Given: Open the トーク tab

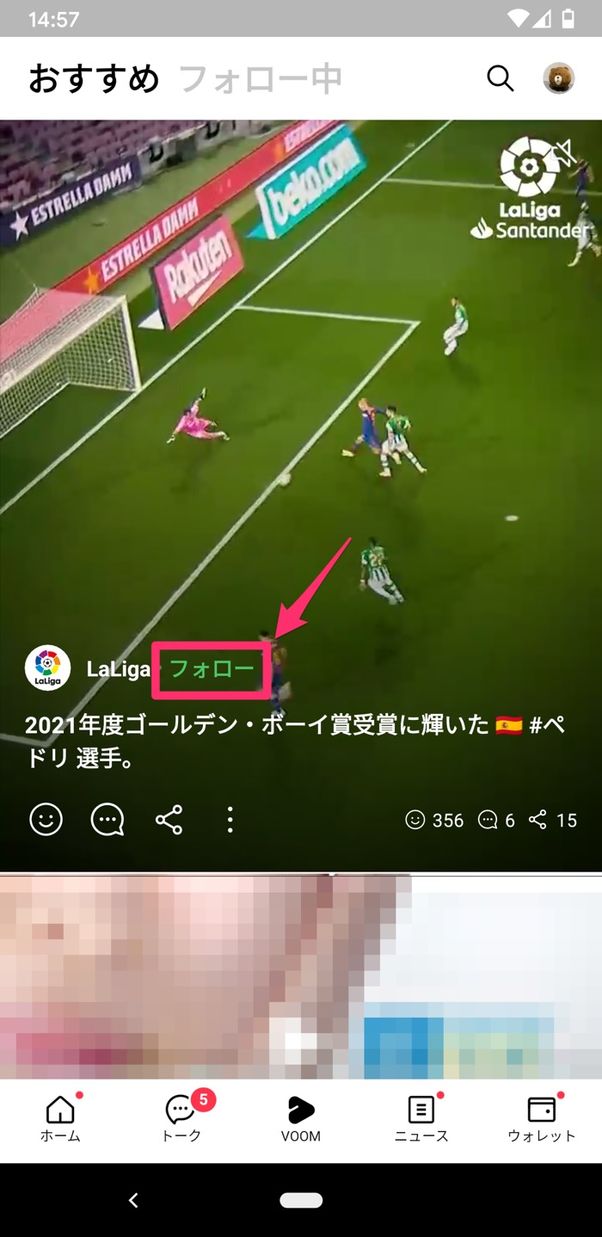Looking at the screenshot, I should click(182, 1118).
